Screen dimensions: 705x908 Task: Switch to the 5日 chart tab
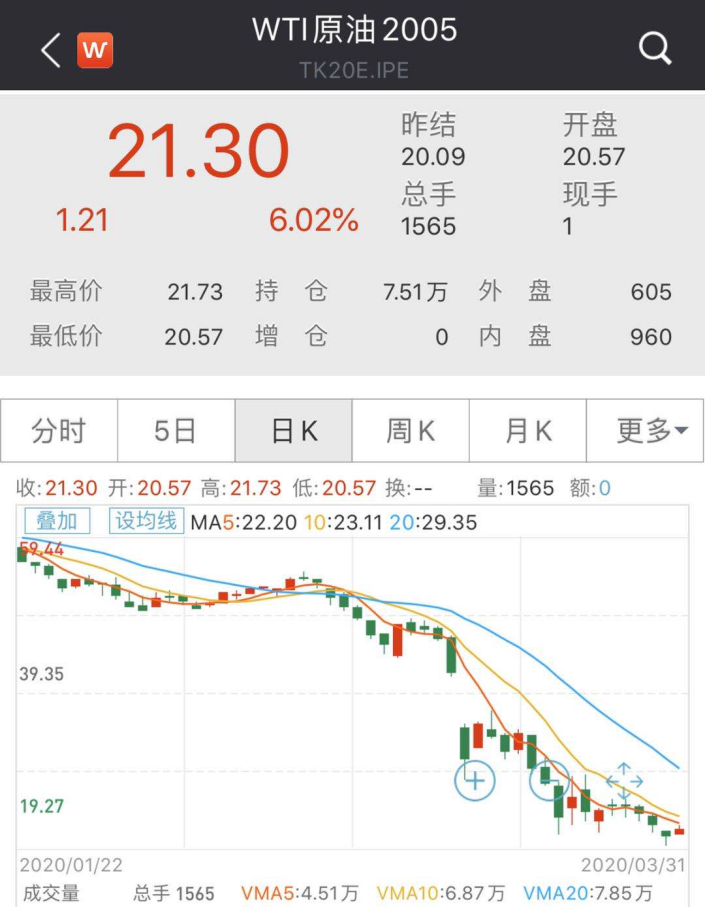[176, 431]
